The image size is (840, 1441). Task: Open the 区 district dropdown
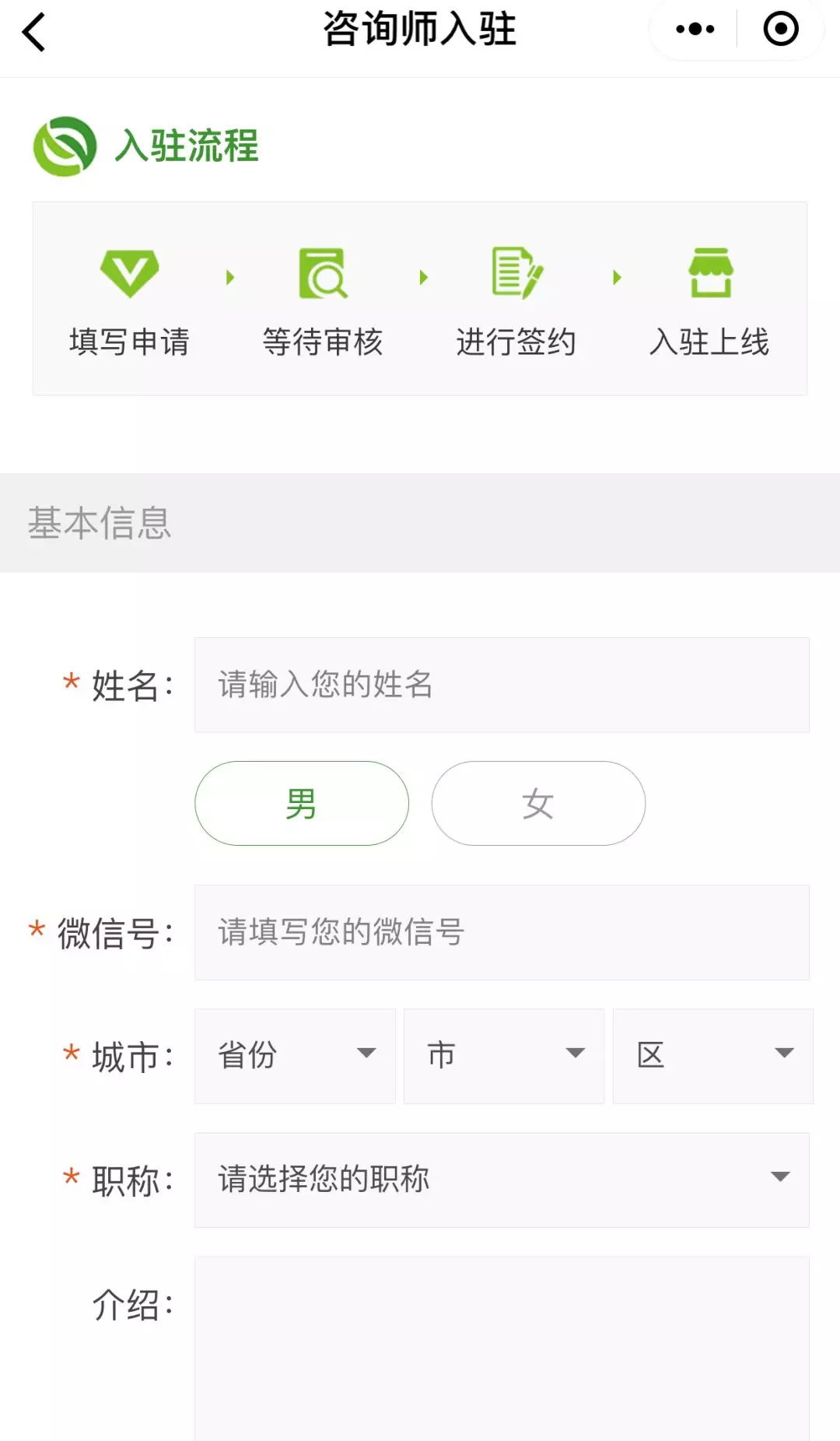(713, 1056)
